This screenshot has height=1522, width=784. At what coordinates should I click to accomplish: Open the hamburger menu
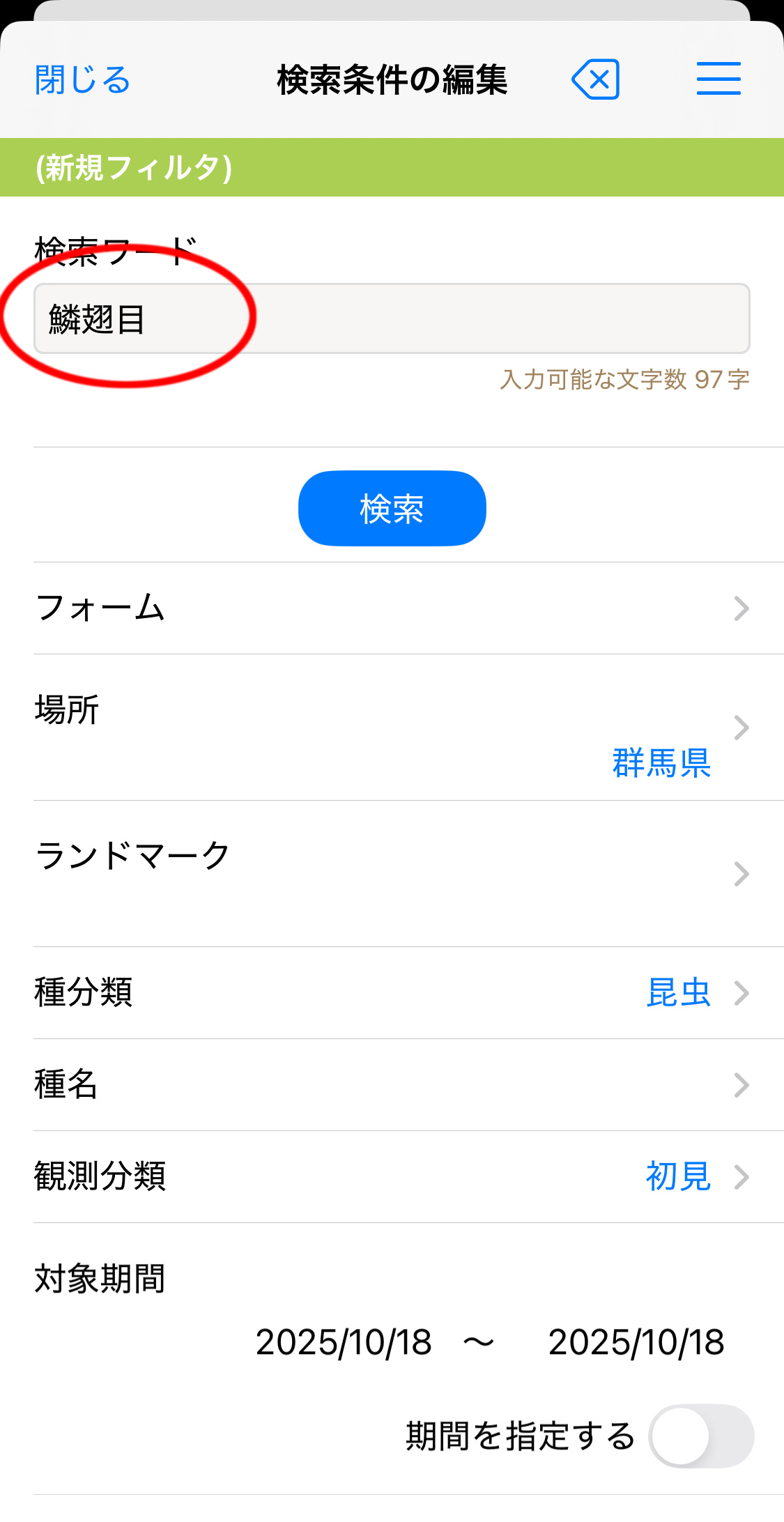pyautogui.click(x=718, y=78)
